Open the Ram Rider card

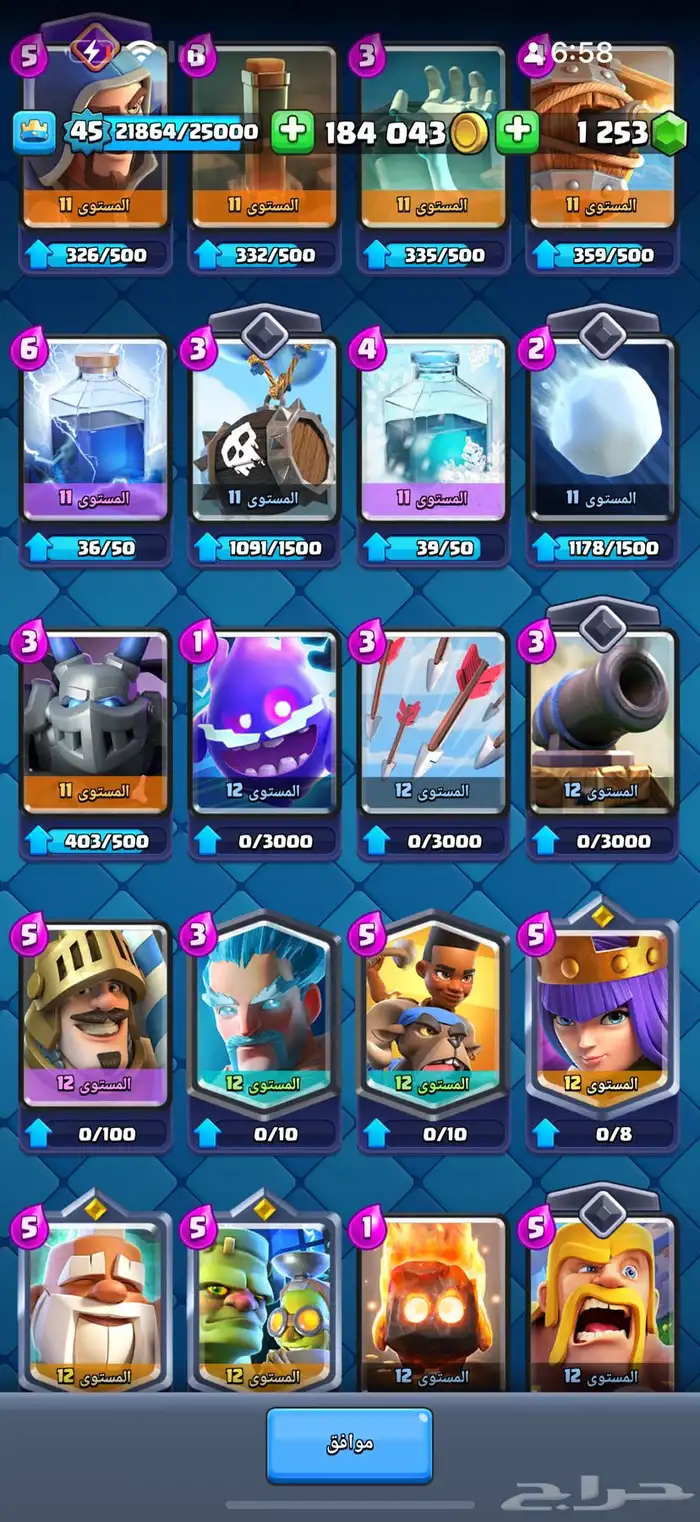coord(434,1015)
